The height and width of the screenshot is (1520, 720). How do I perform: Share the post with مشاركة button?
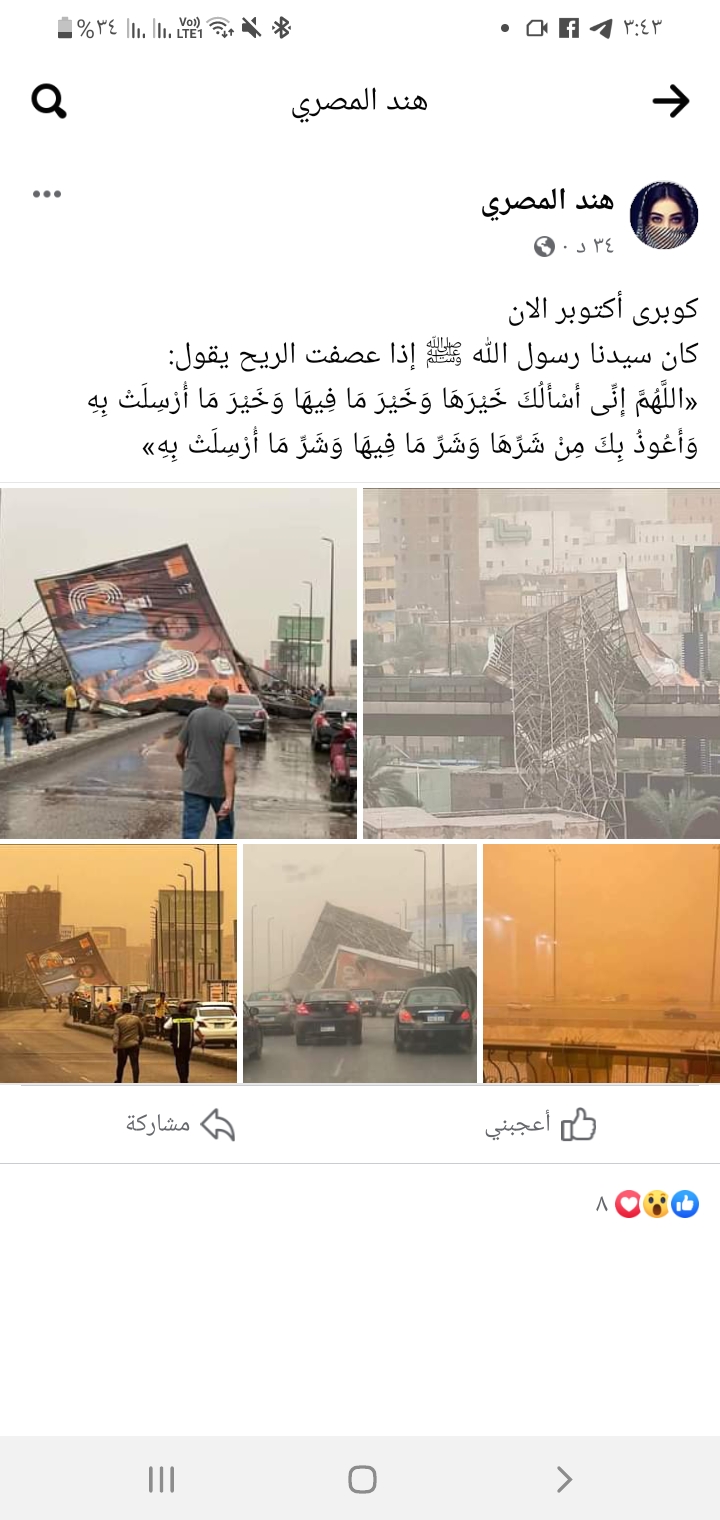(x=180, y=1124)
